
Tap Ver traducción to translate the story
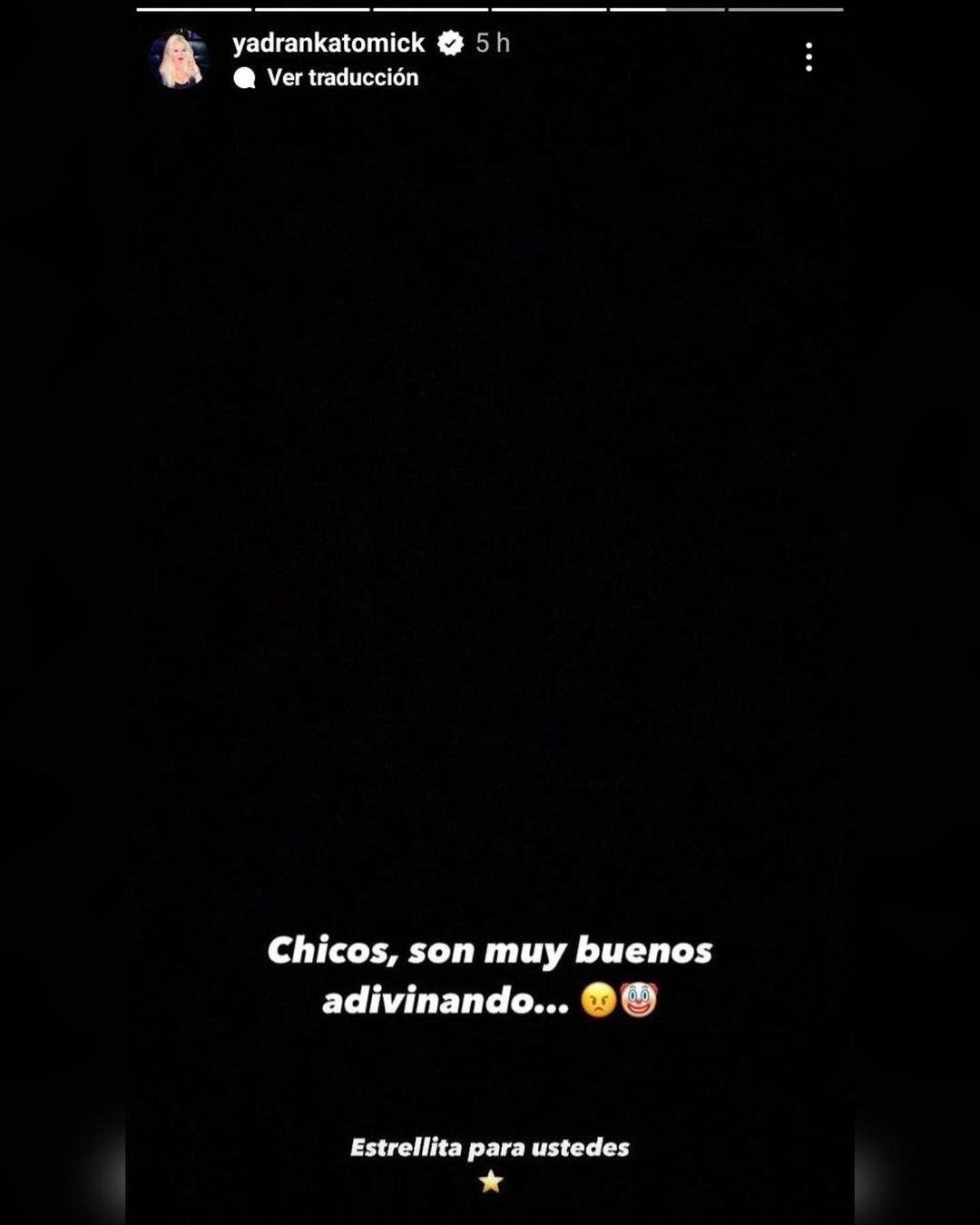pyautogui.click(x=341, y=78)
